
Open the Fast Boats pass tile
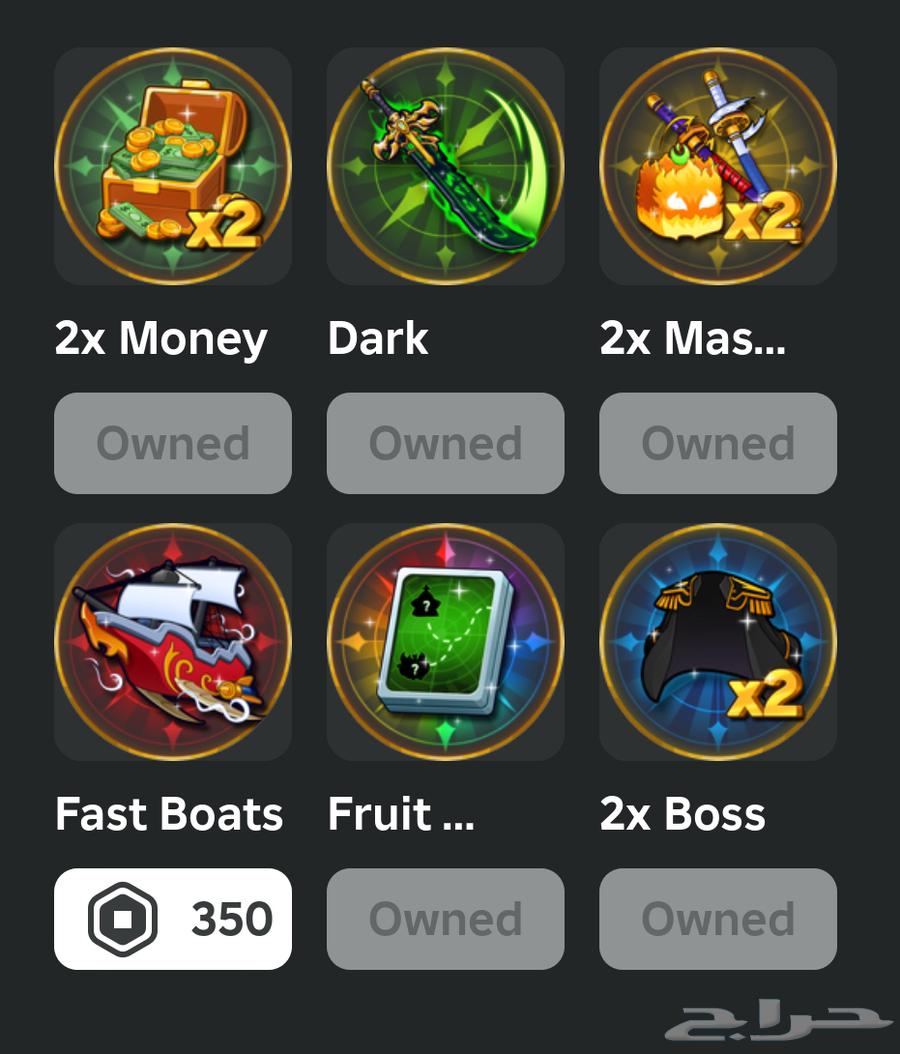pyautogui.click(x=173, y=642)
